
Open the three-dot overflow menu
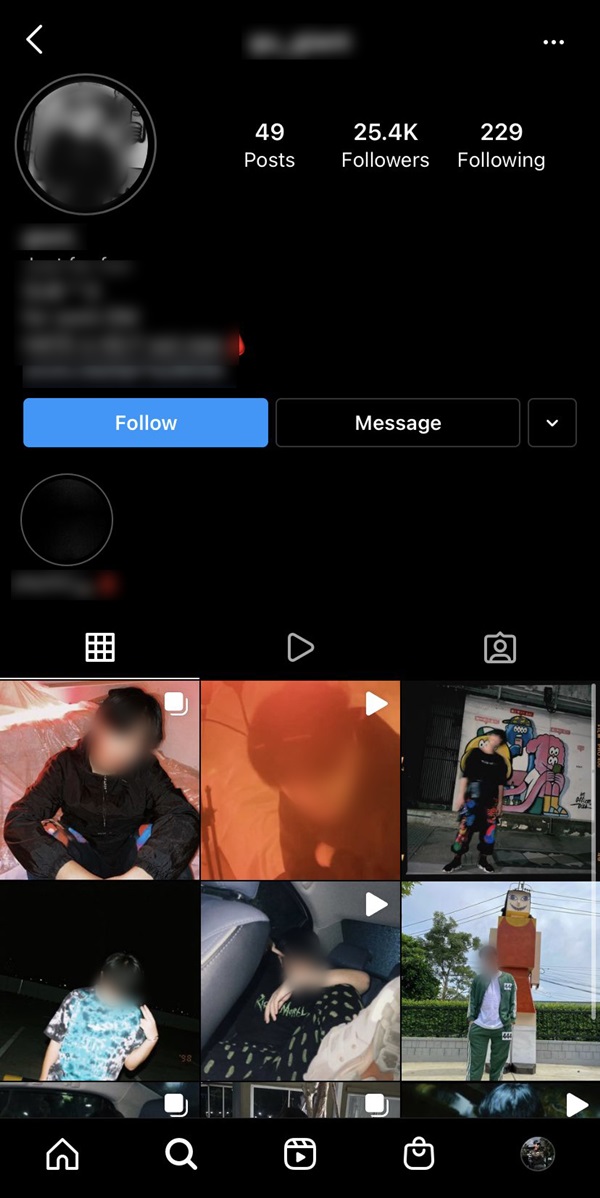(x=553, y=42)
